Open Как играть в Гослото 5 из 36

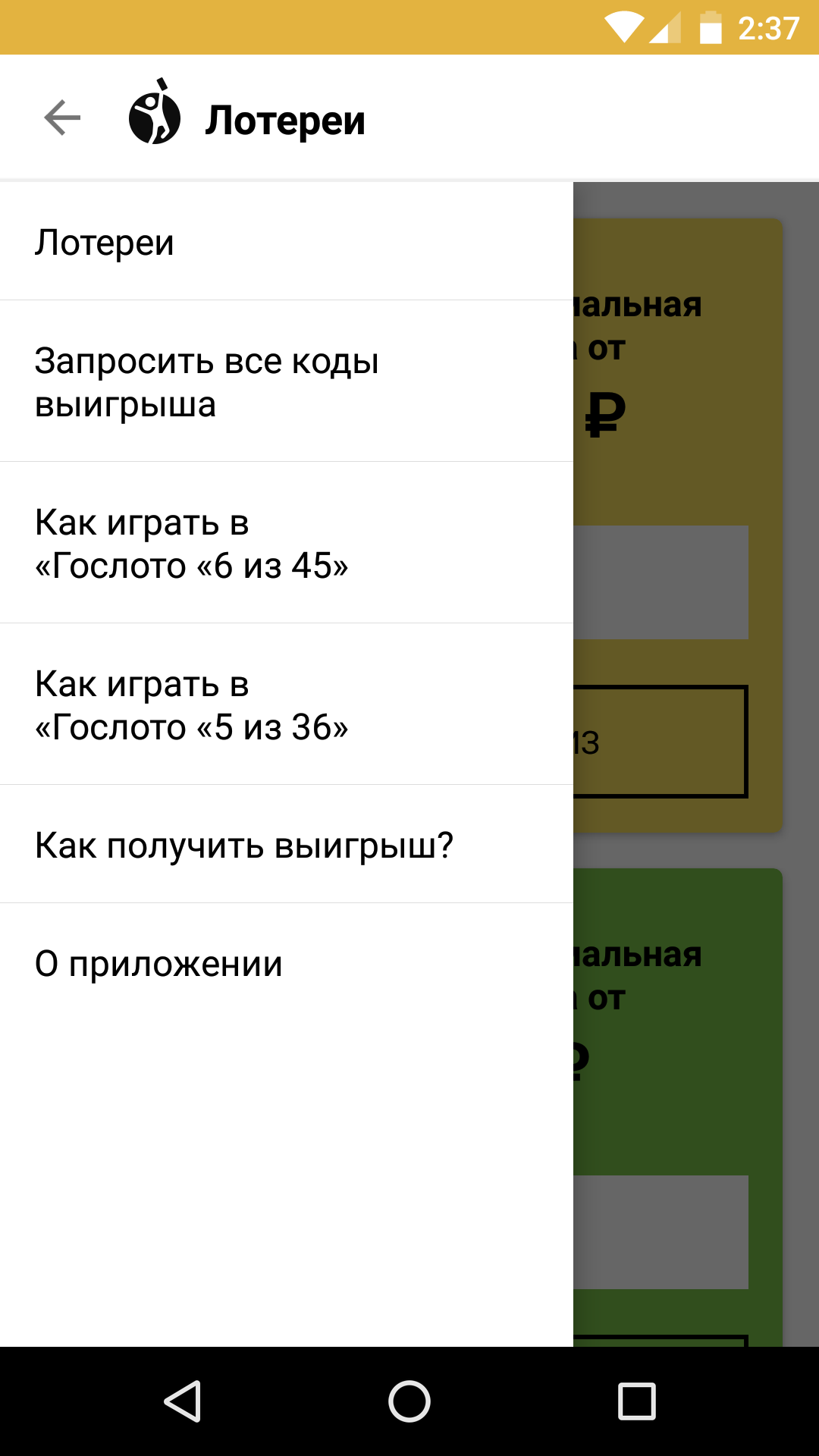click(286, 705)
